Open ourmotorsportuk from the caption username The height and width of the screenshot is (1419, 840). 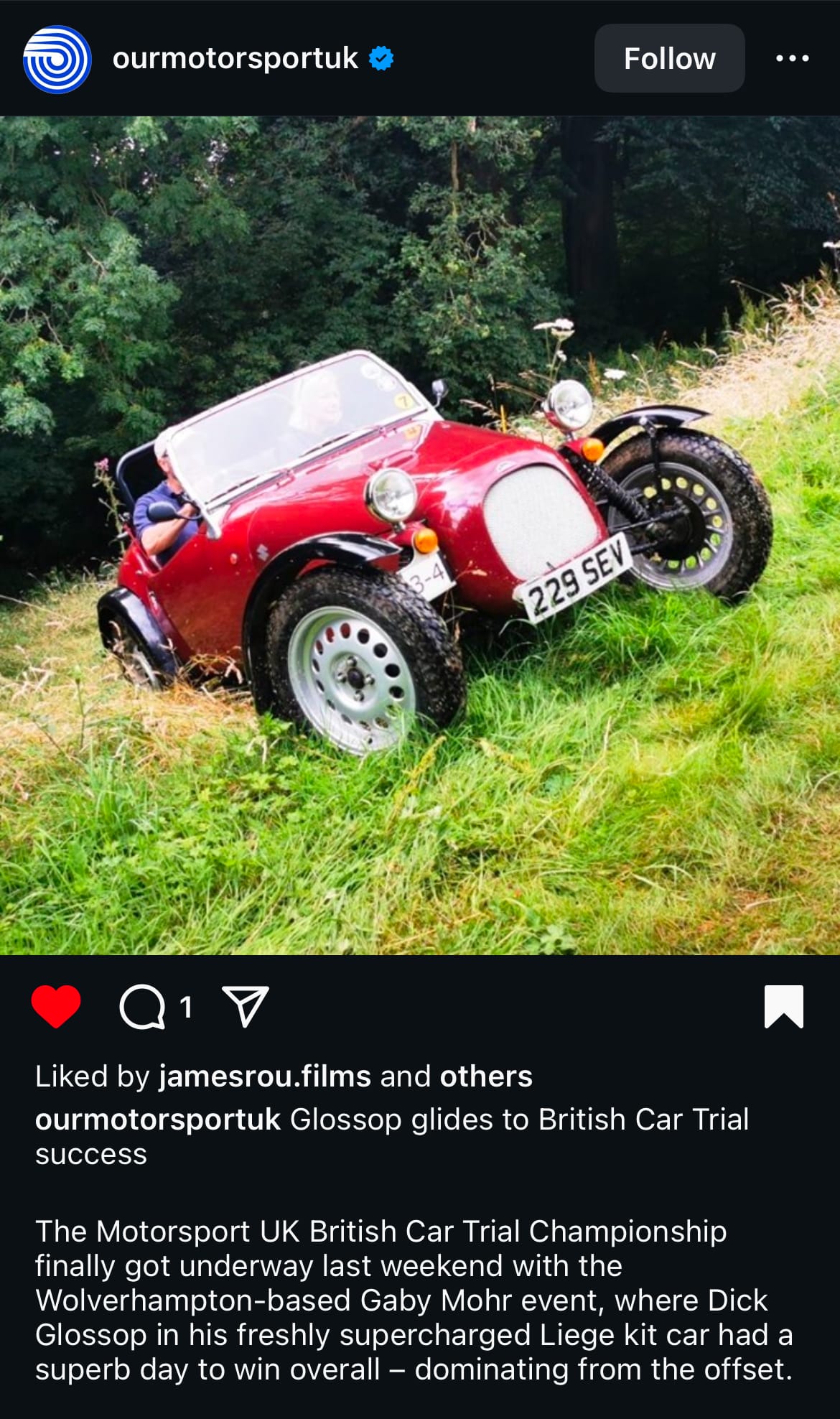click(157, 1119)
